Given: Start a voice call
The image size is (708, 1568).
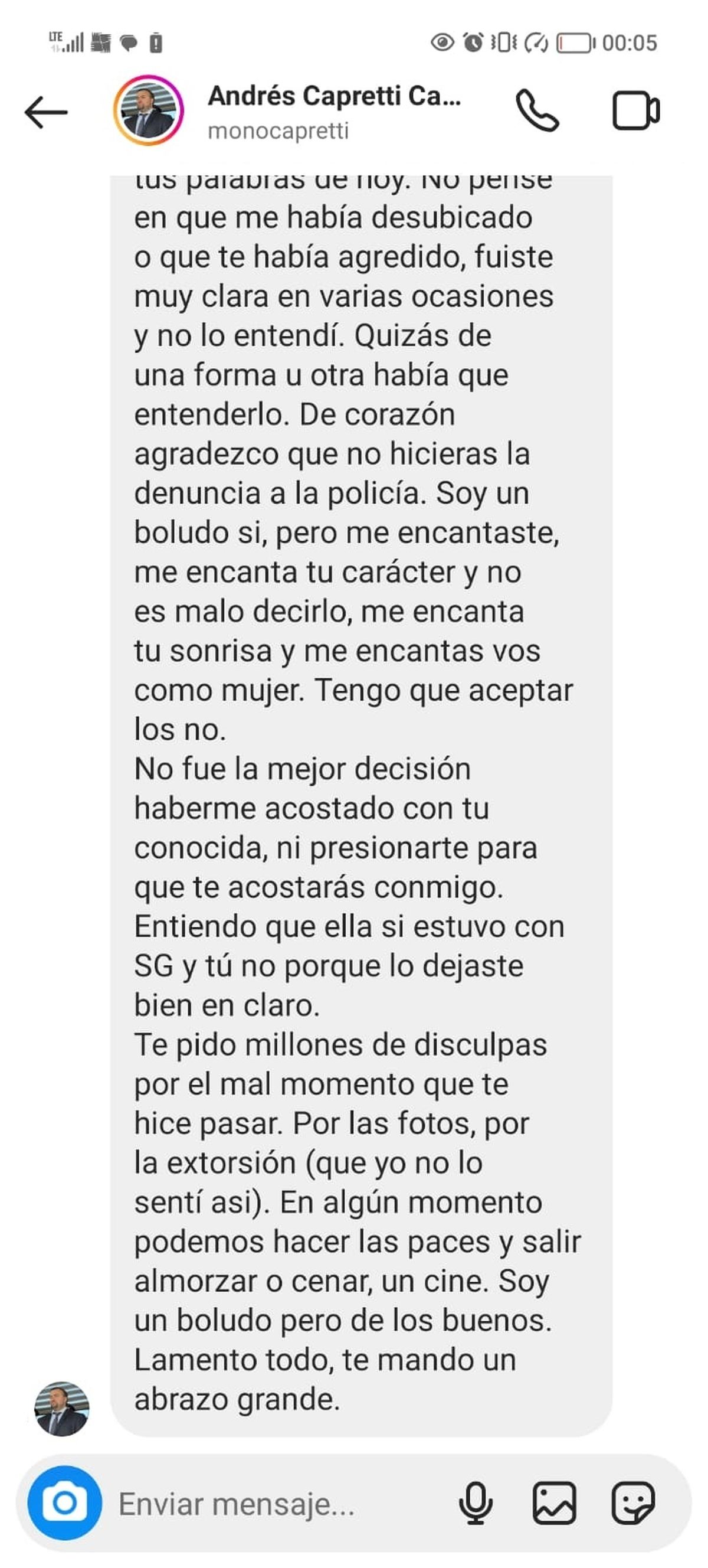Looking at the screenshot, I should tap(537, 111).
